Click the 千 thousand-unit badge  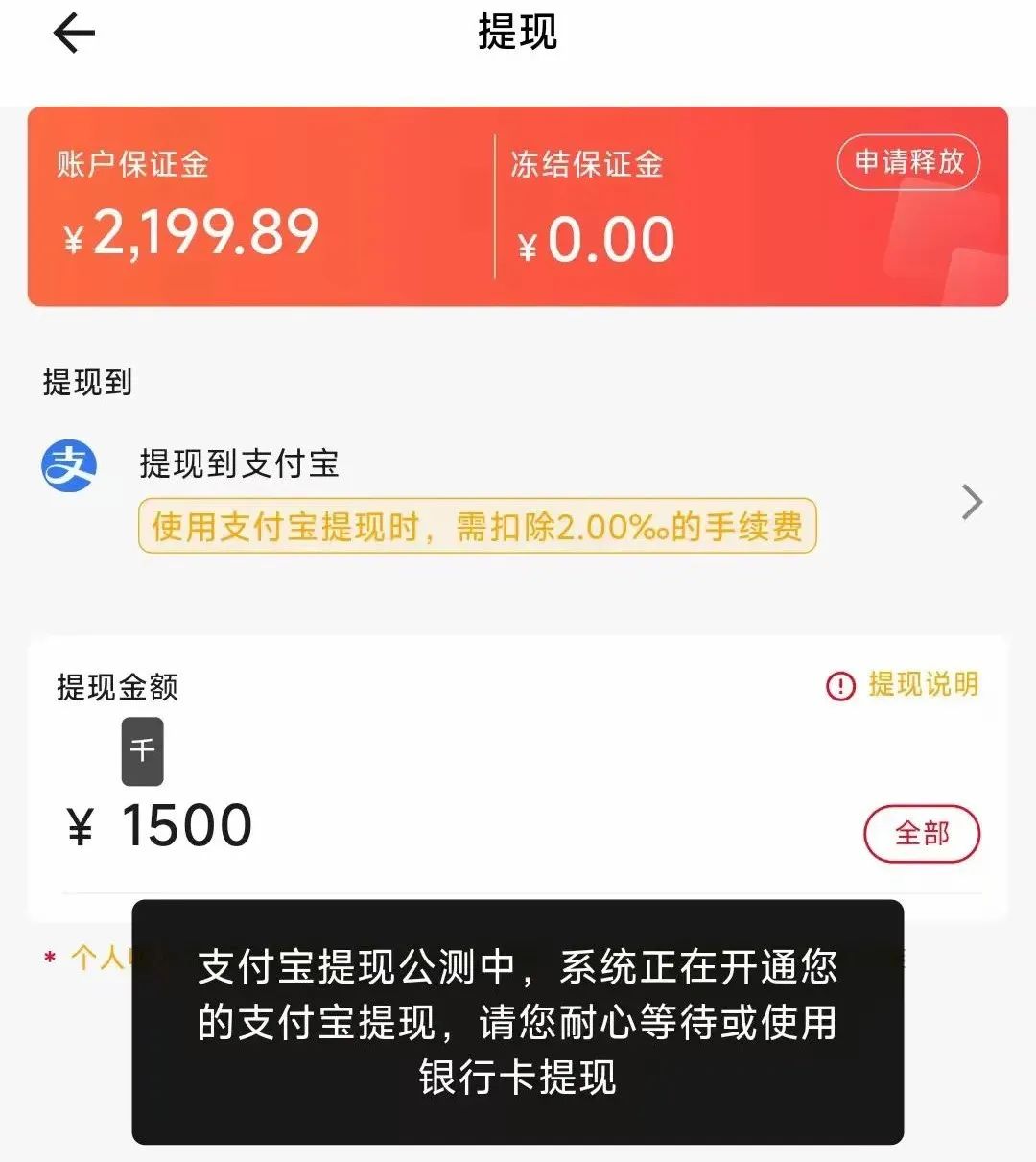click(142, 752)
